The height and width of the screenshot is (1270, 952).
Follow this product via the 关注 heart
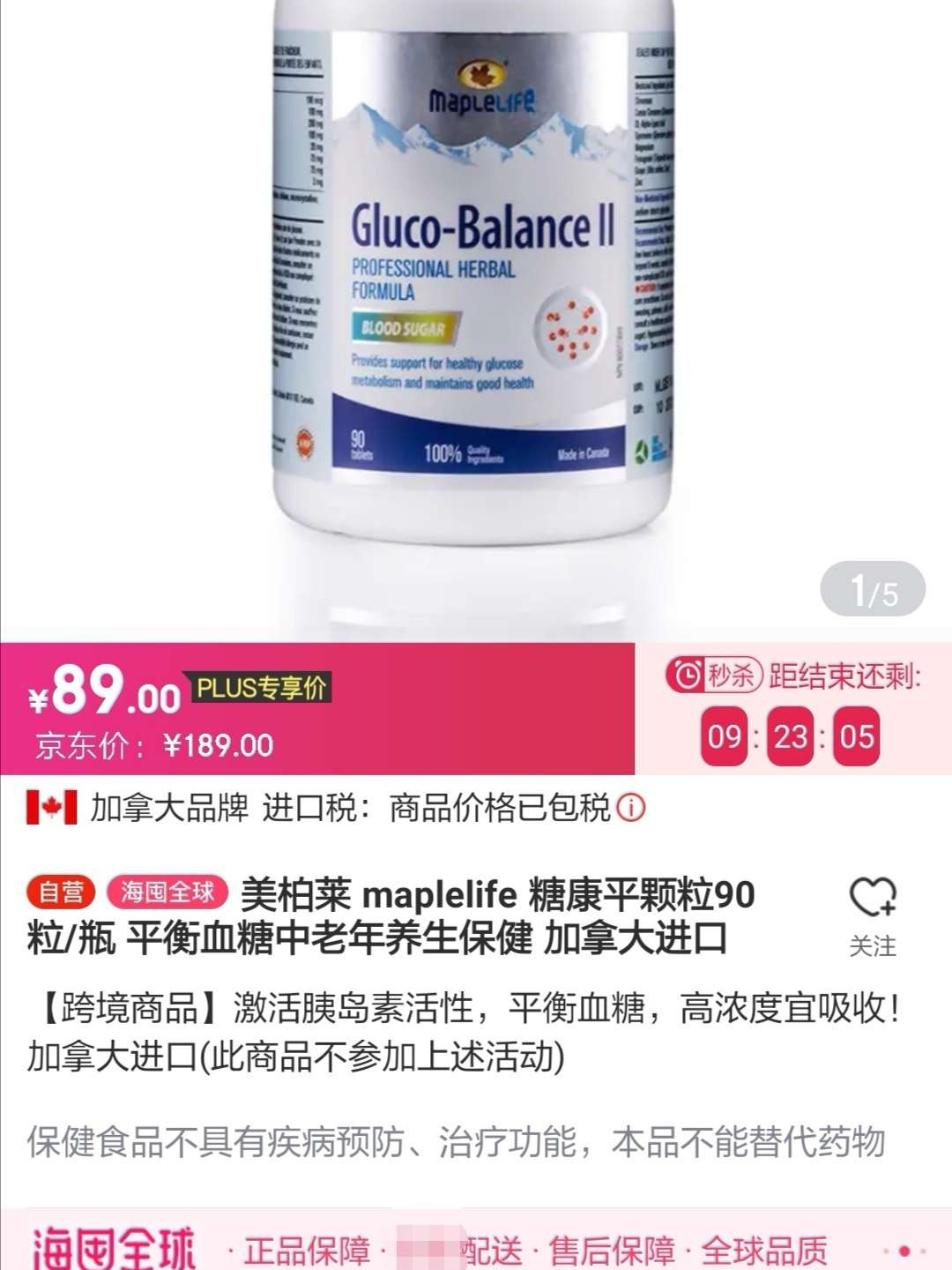click(x=872, y=915)
